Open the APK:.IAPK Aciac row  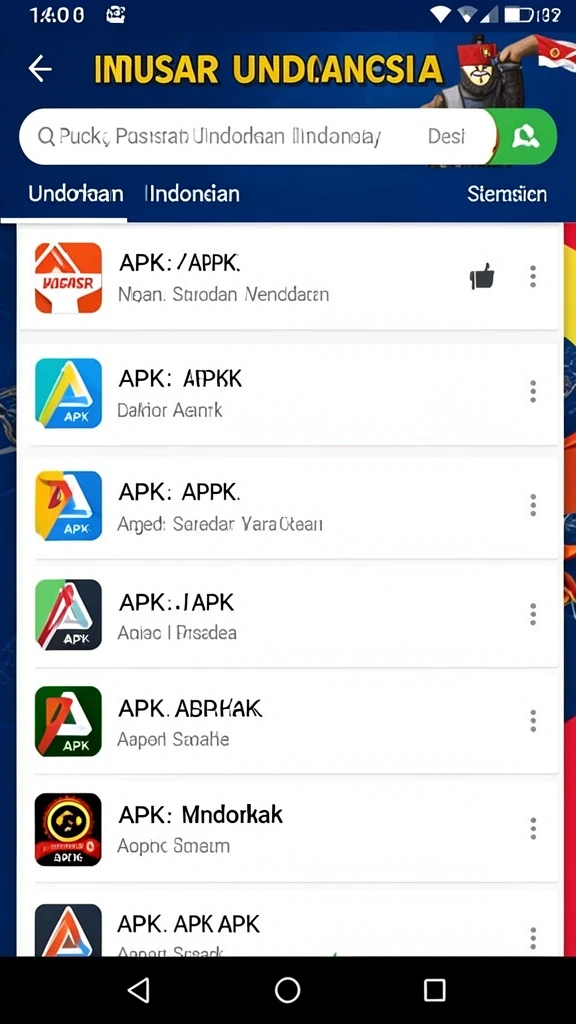(x=289, y=615)
